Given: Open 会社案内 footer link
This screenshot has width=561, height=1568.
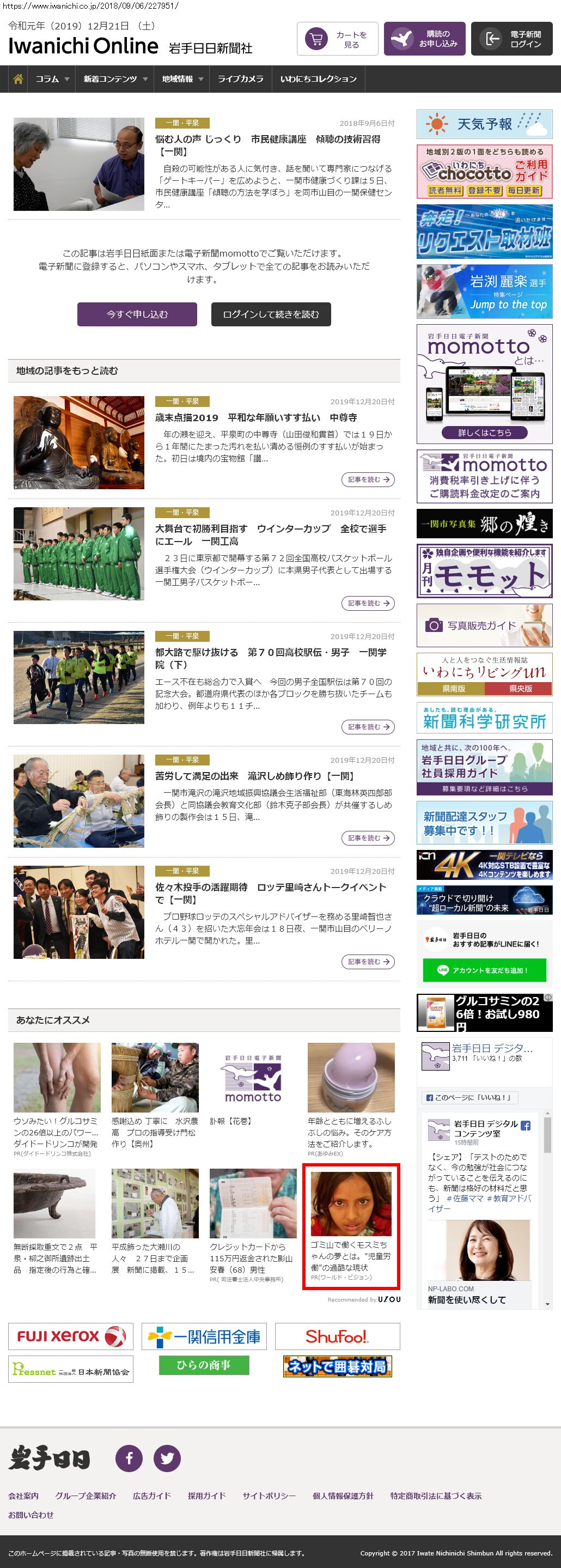Looking at the screenshot, I should 23,1496.
